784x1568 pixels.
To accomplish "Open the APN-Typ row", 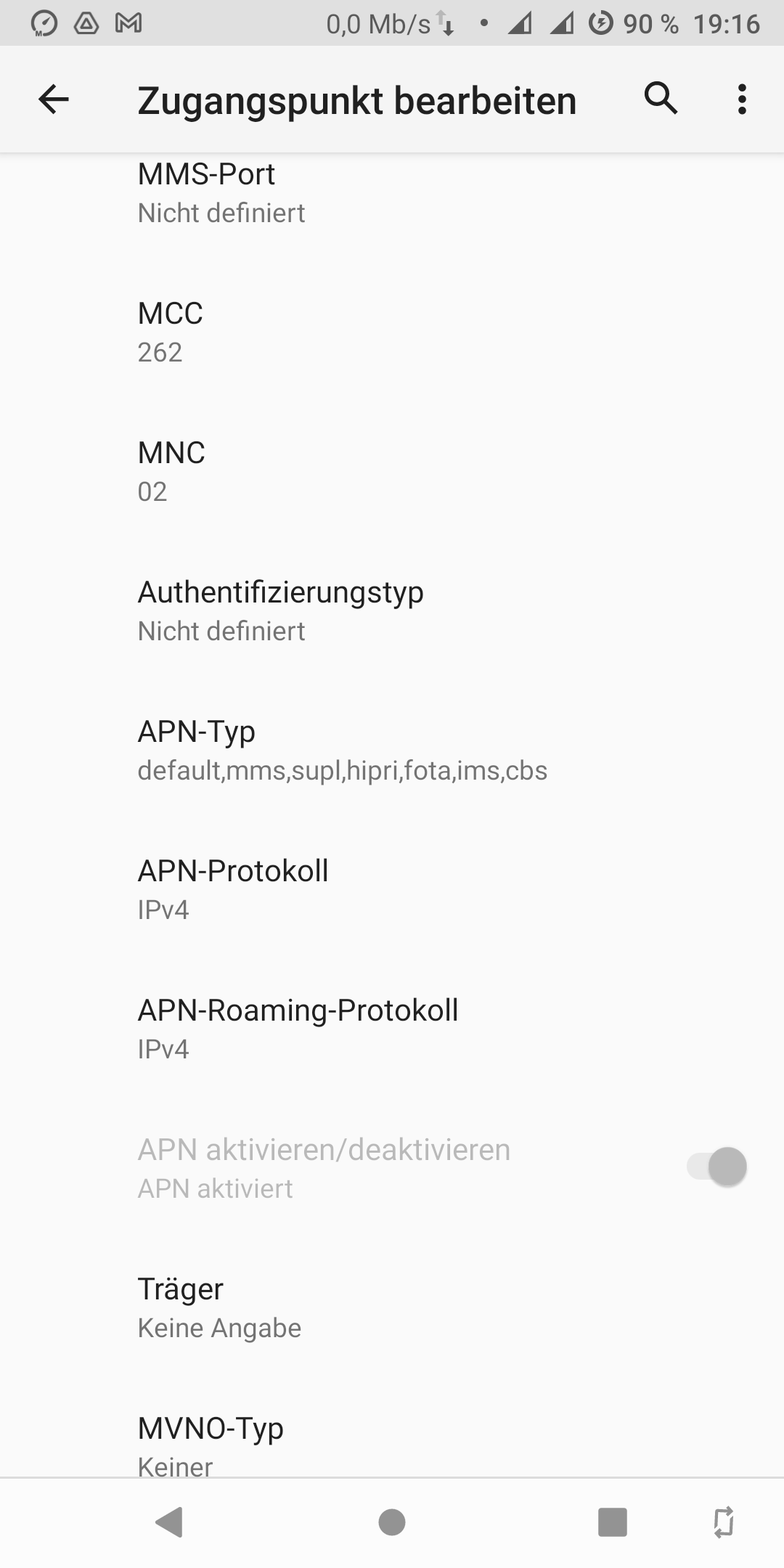I will tap(392, 751).
